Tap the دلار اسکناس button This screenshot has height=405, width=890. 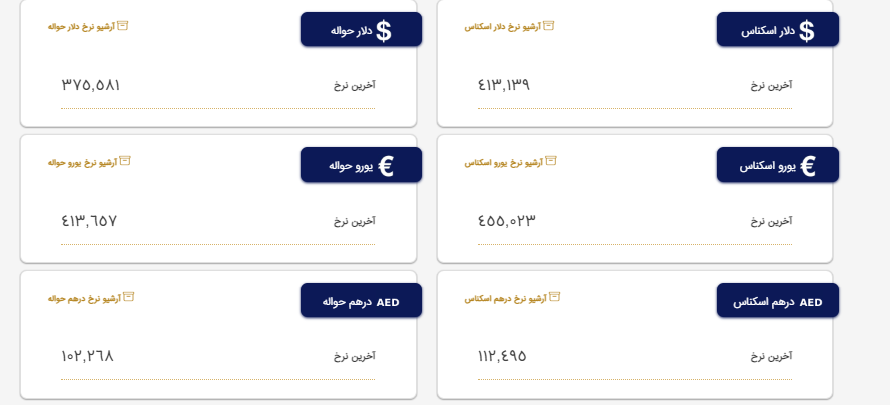[x=777, y=30]
